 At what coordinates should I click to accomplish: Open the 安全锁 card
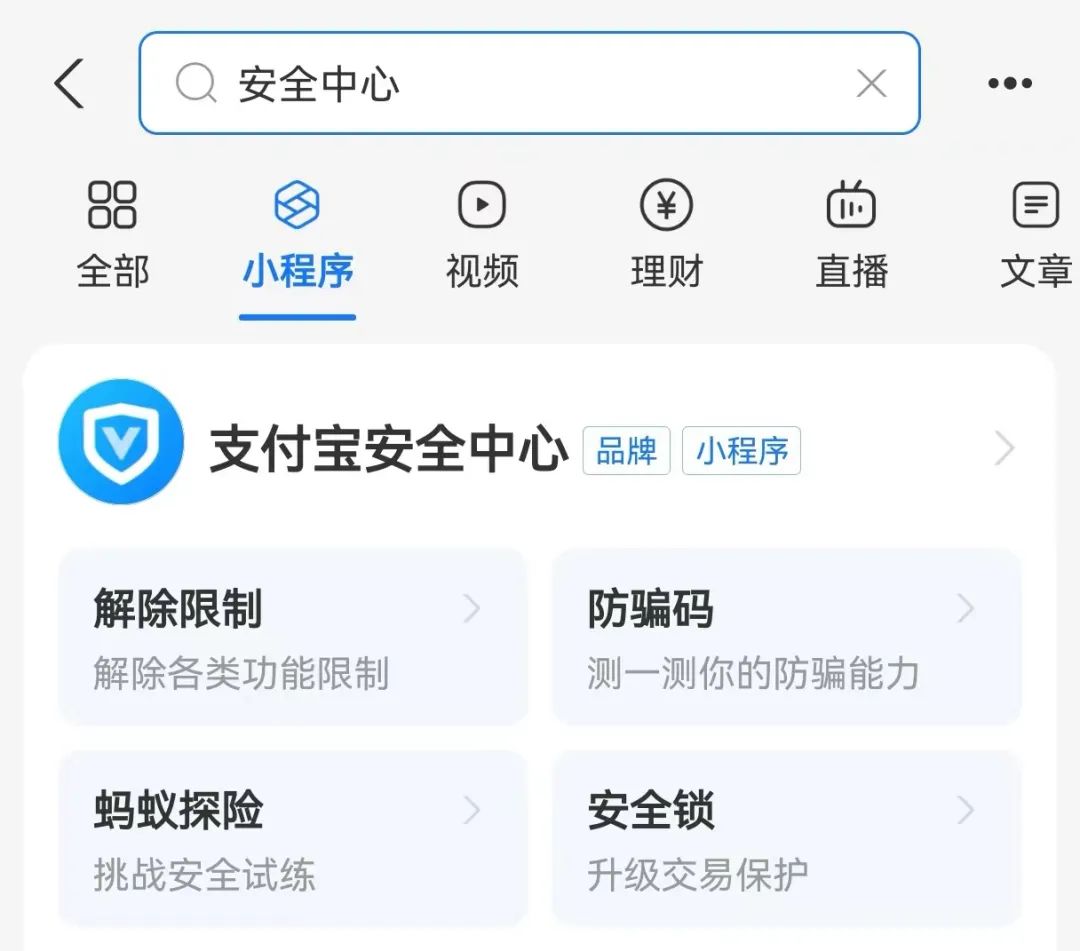click(x=786, y=838)
